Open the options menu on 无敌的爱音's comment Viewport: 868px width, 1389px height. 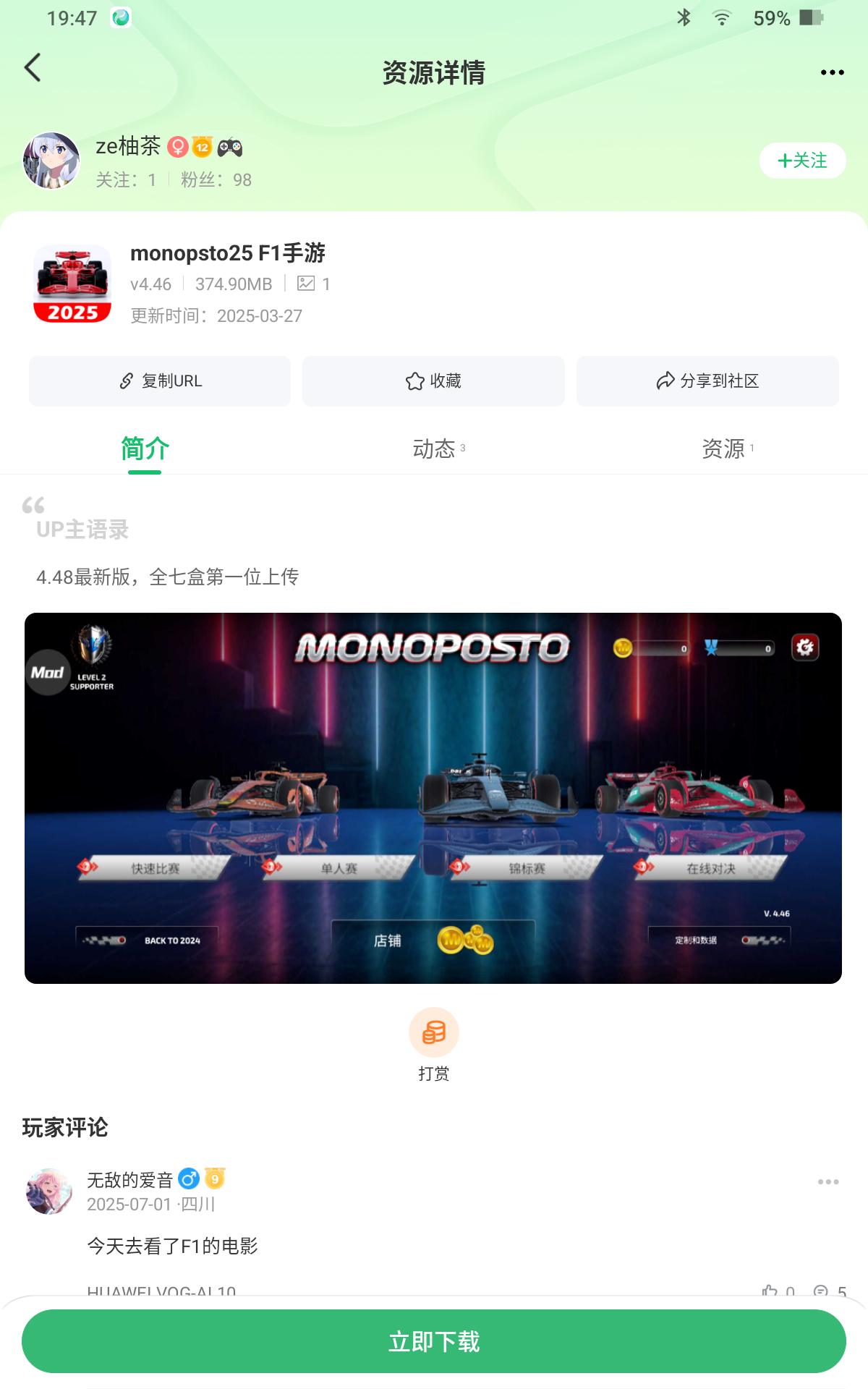pyautogui.click(x=828, y=1182)
